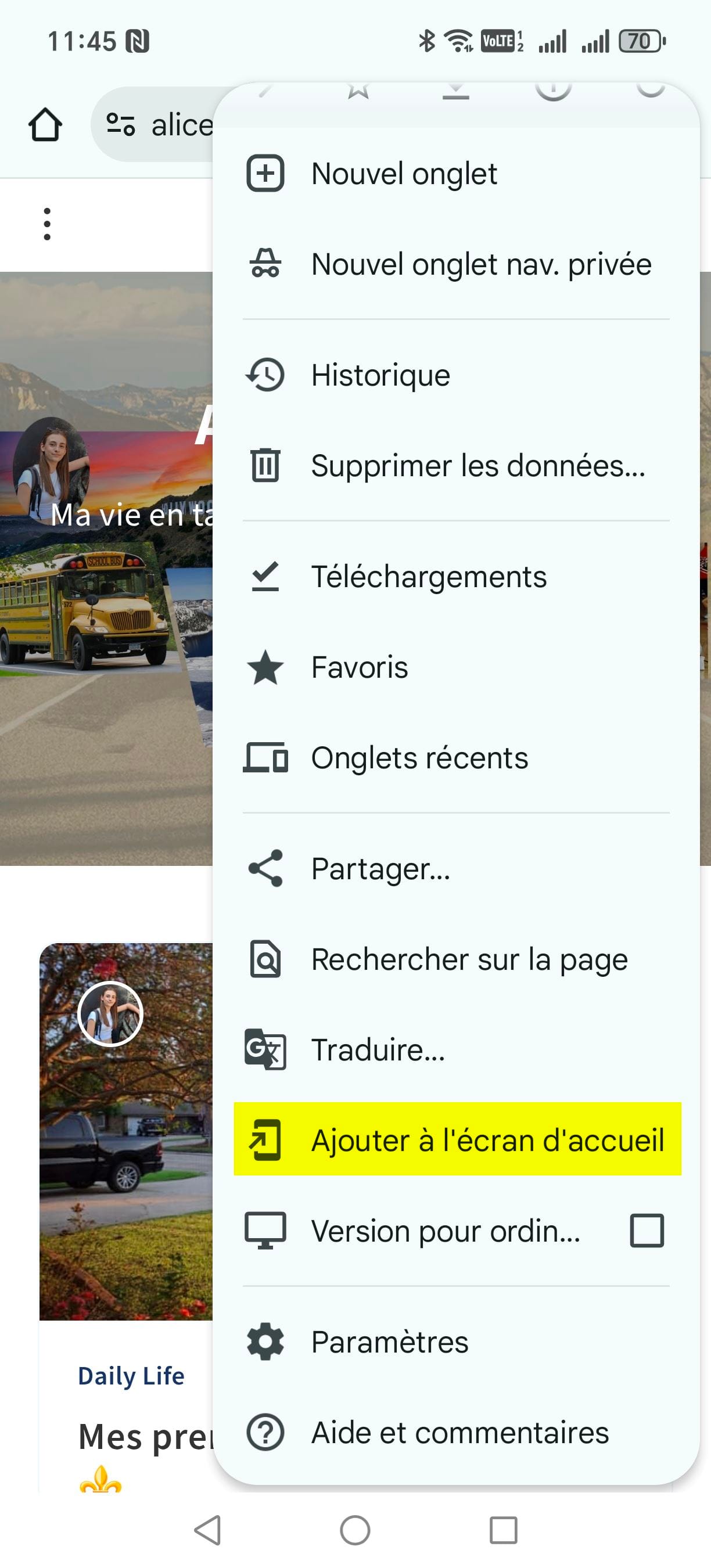Open the page's three-dot menu
Screen dimensions: 711x1568
click(x=47, y=224)
